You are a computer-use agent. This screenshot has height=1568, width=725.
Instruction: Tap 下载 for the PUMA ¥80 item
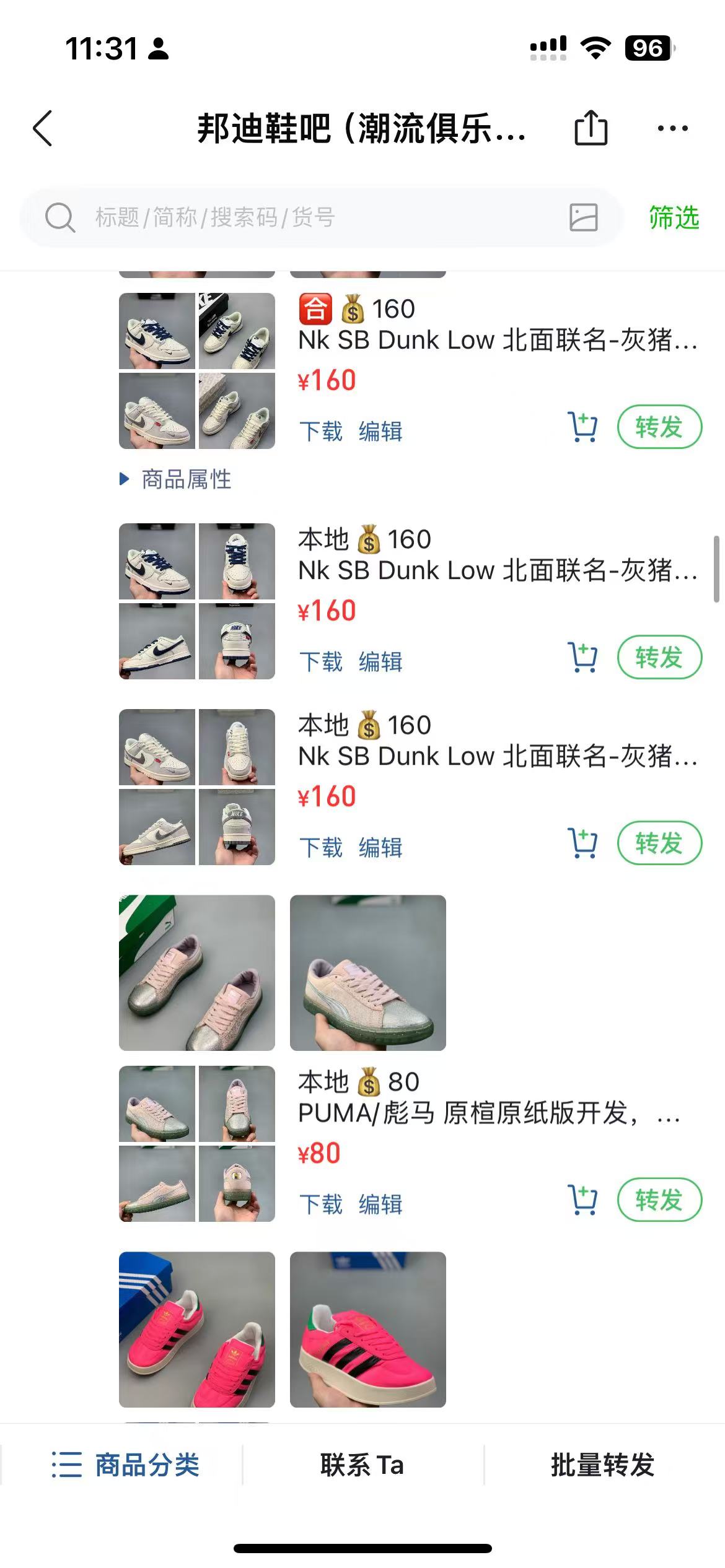pos(320,1204)
